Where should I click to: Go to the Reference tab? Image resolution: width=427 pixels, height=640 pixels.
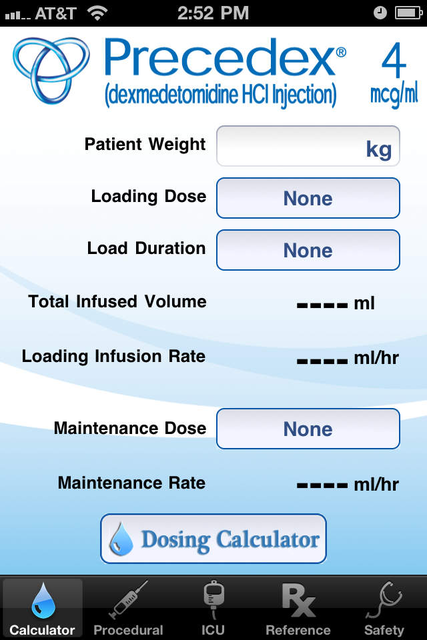coord(298,608)
